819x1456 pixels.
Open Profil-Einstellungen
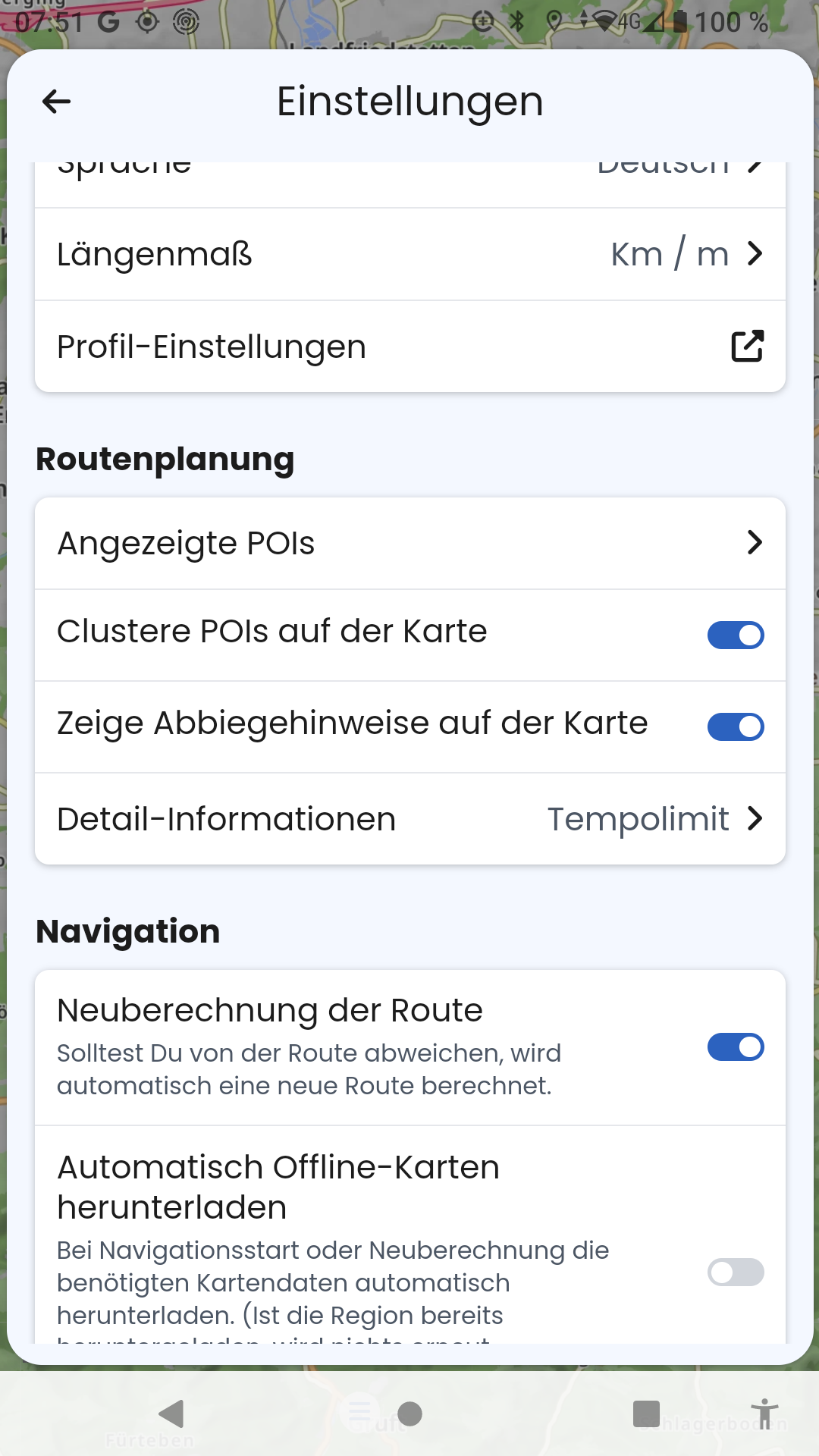[410, 347]
